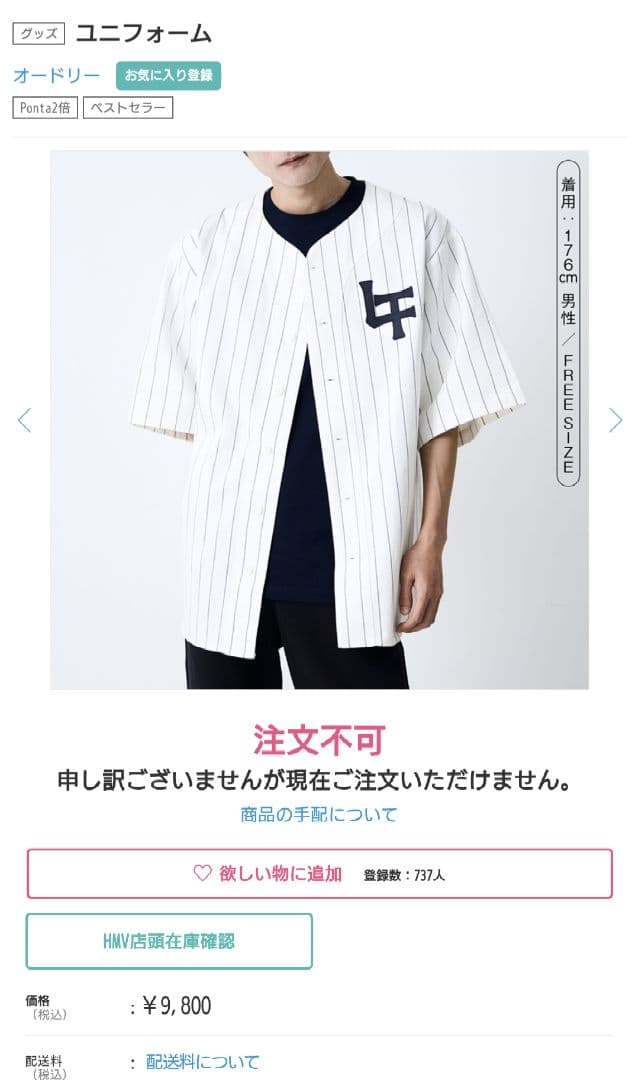
Task: Open the オードリー artist link
Action: 56,76
